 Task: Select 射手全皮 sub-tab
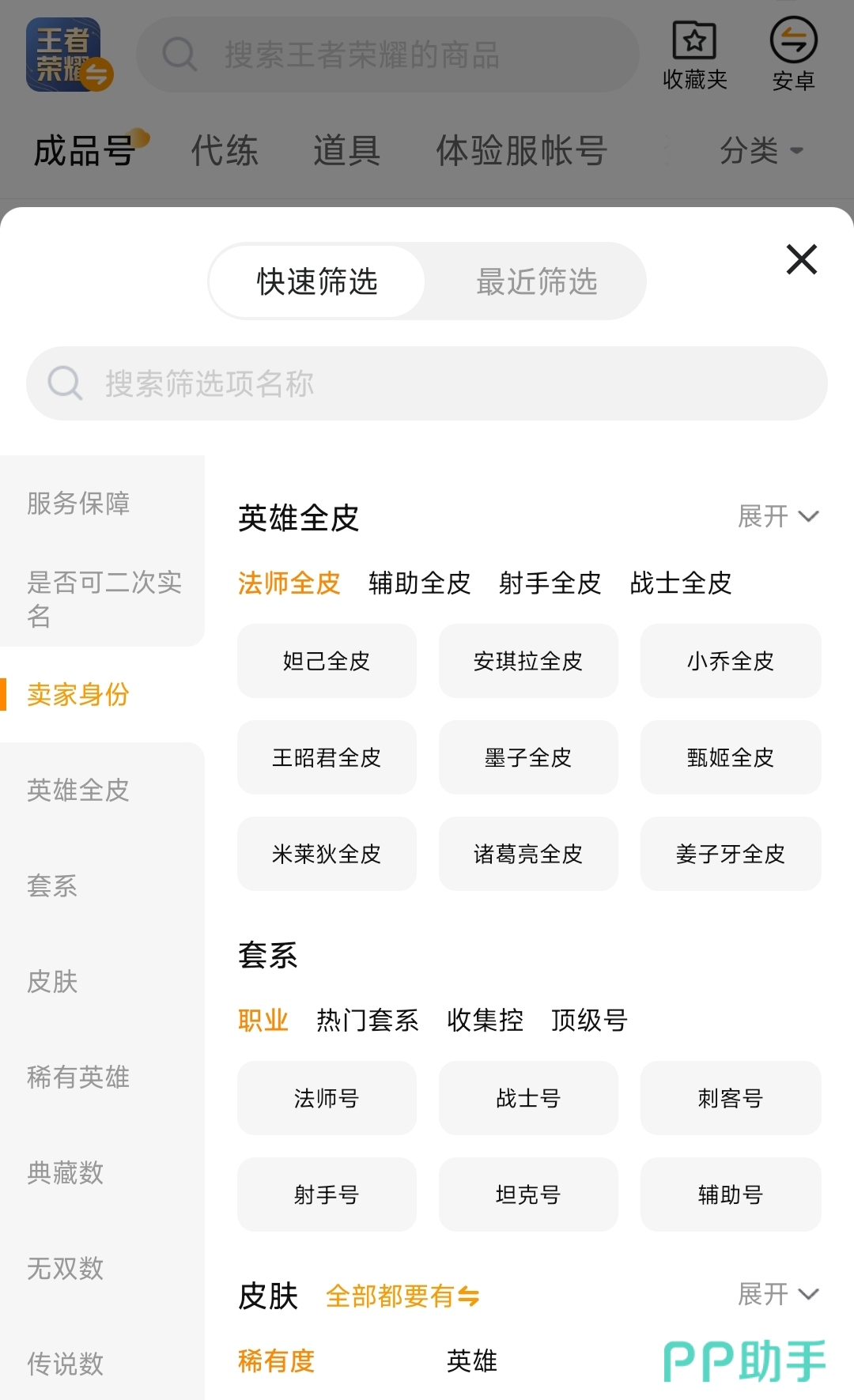[550, 583]
